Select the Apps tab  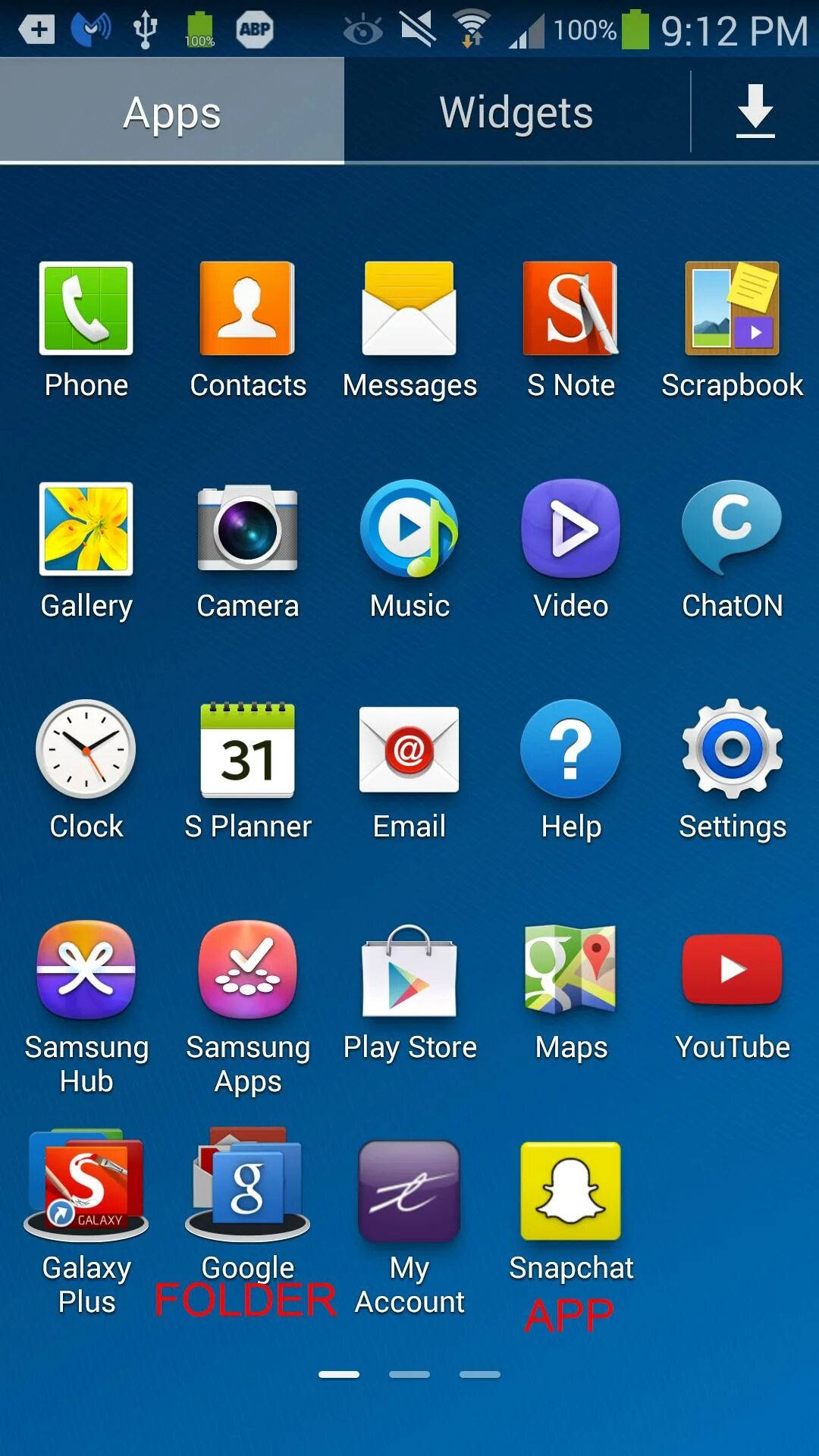pos(172,112)
